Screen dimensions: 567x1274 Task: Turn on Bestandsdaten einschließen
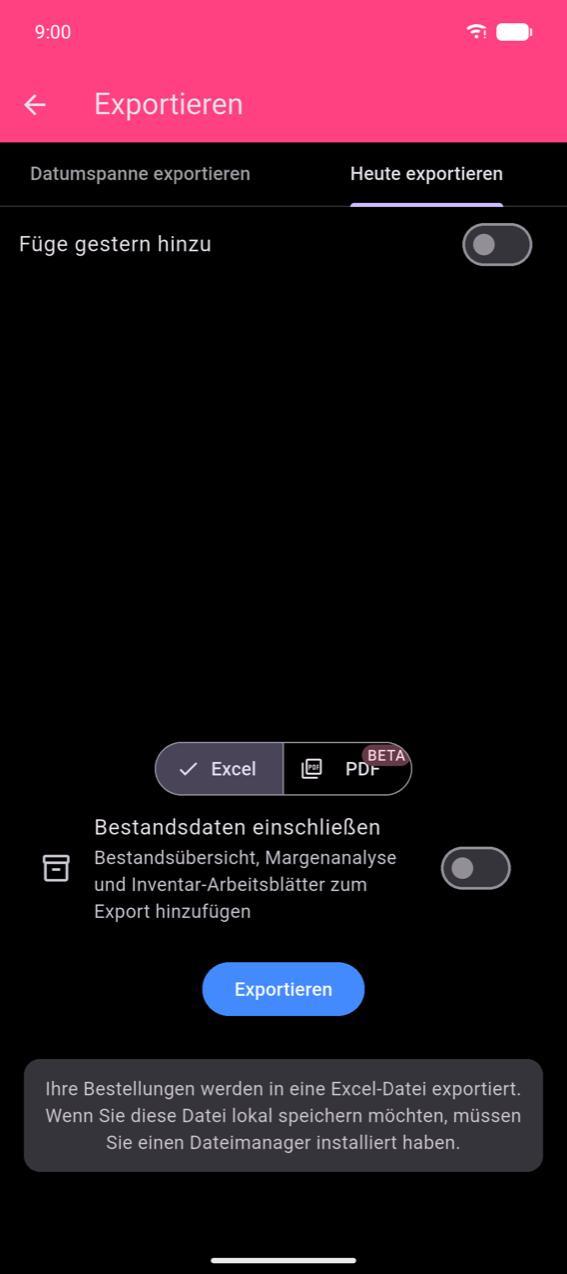476,868
